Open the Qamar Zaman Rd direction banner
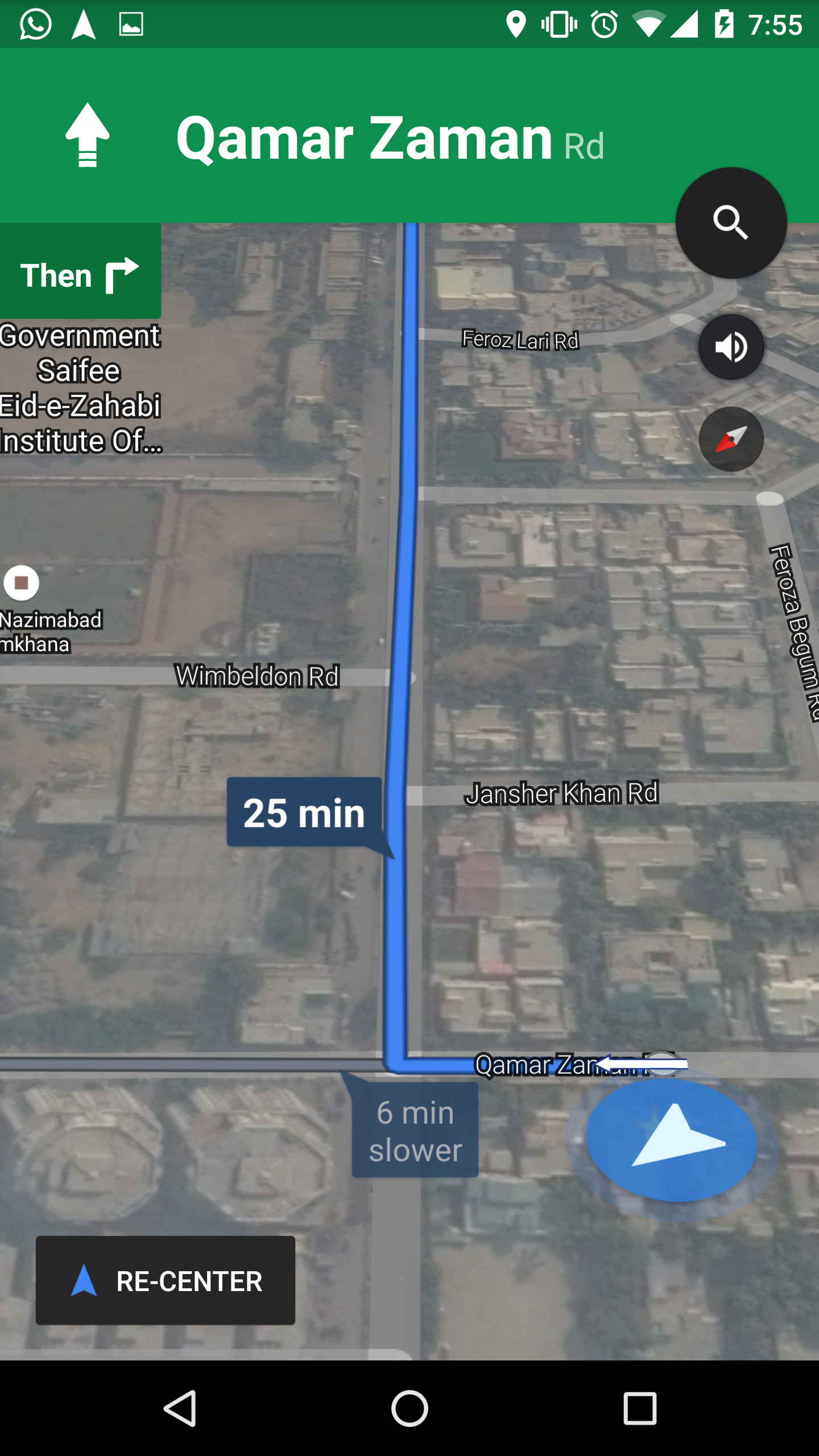The image size is (819, 1456). [x=364, y=136]
